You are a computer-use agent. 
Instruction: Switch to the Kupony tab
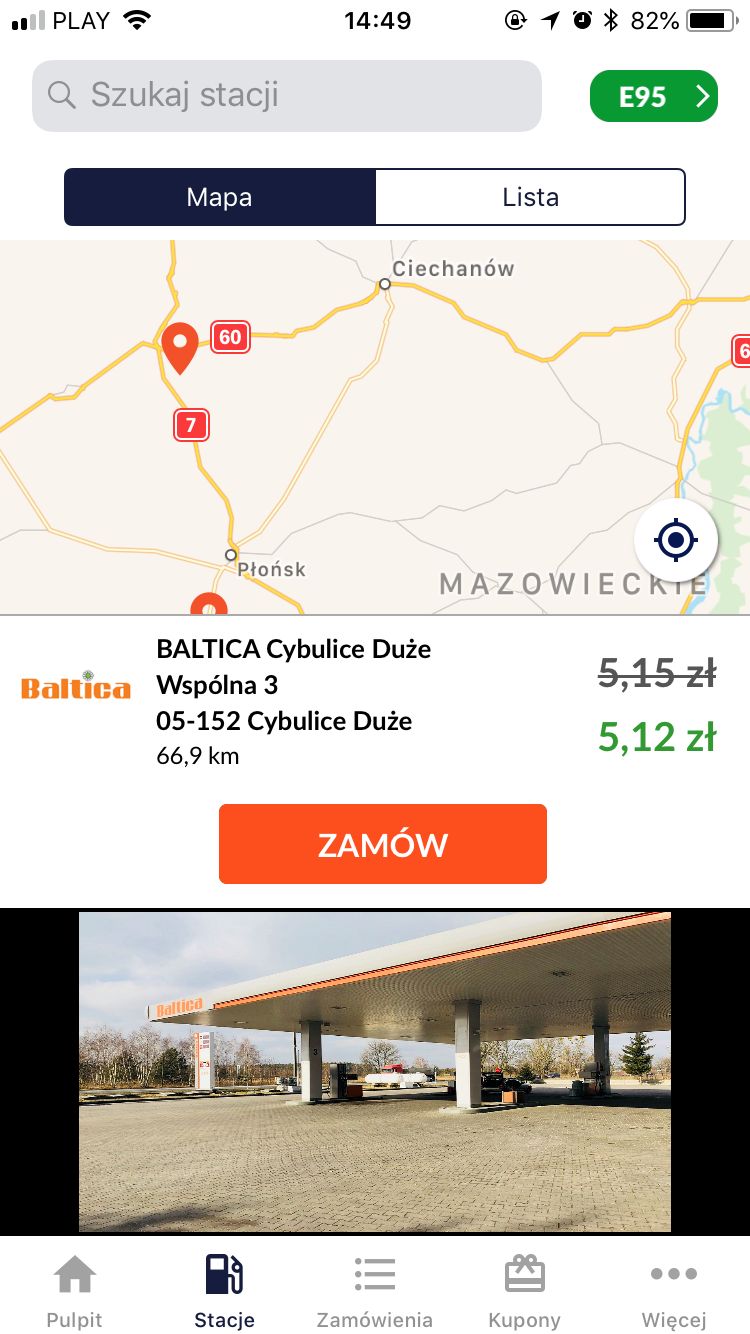pyautogui.click(x=525, y=1292)
